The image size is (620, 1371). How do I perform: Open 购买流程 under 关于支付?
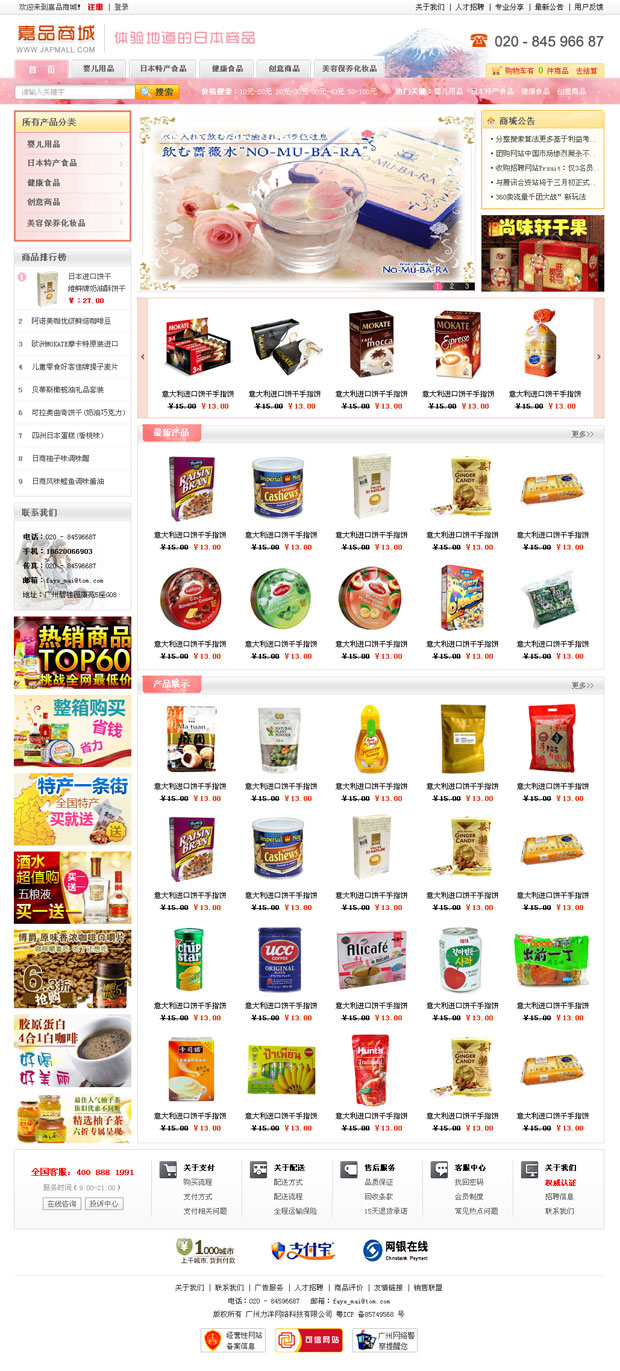tap(198, 1182)
